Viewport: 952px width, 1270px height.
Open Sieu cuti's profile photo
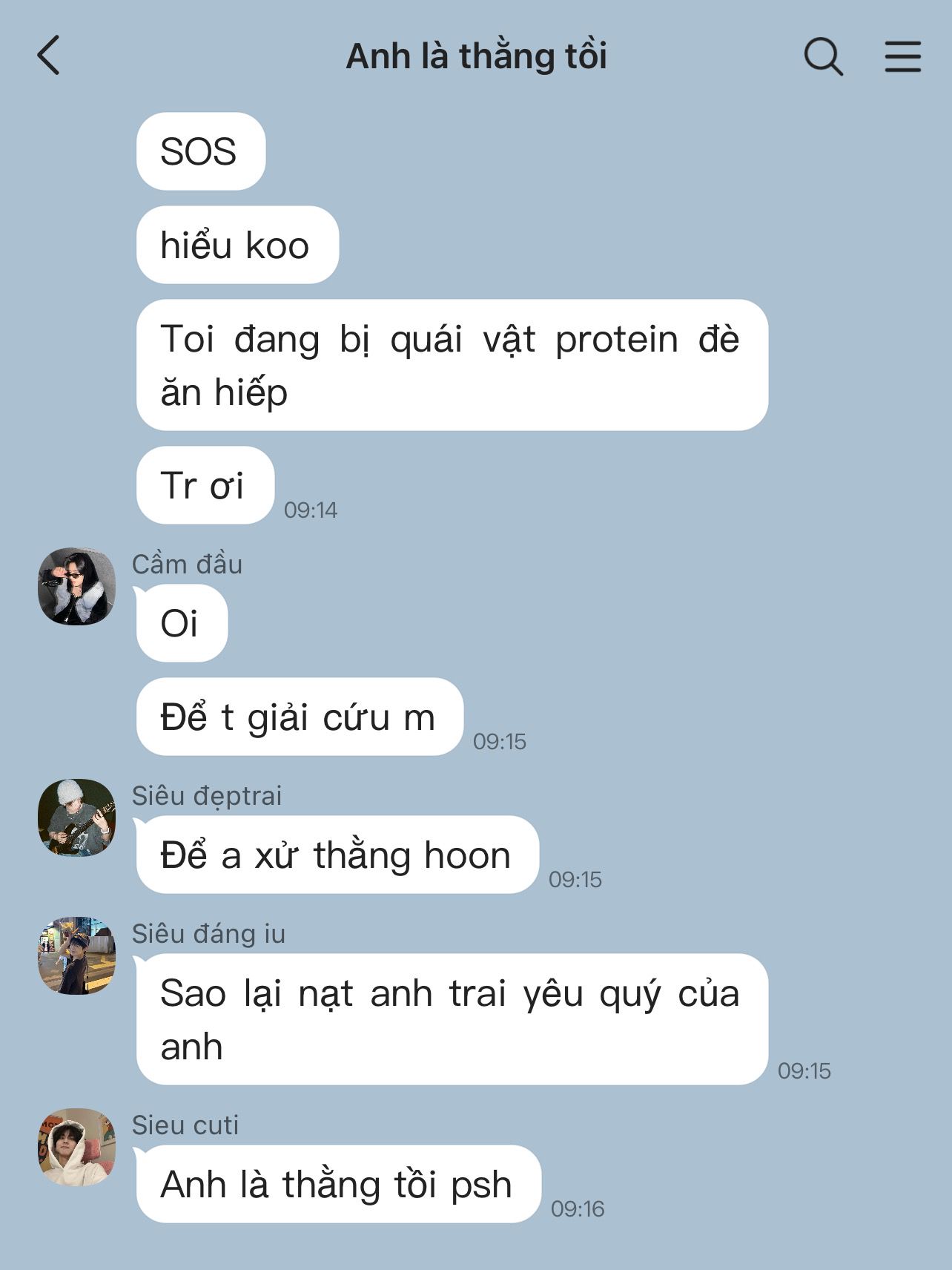coord(77,1147)
